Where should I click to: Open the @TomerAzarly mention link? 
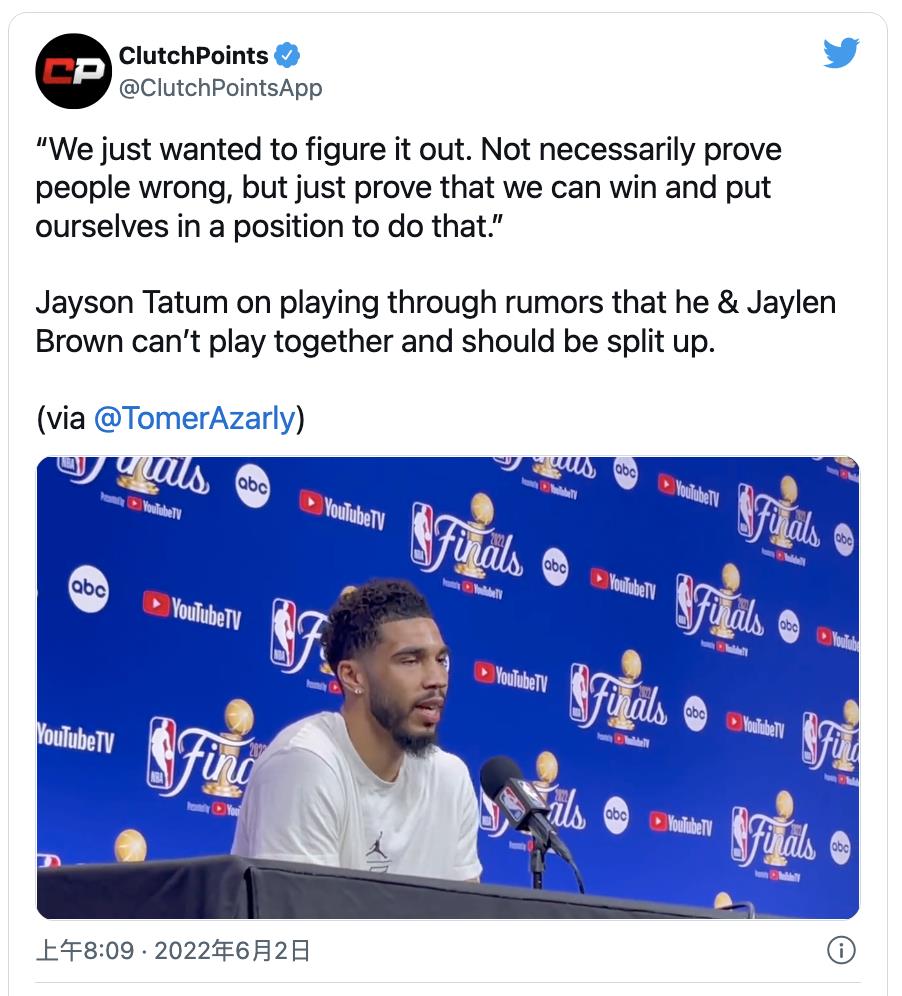(x=195, y=419)
